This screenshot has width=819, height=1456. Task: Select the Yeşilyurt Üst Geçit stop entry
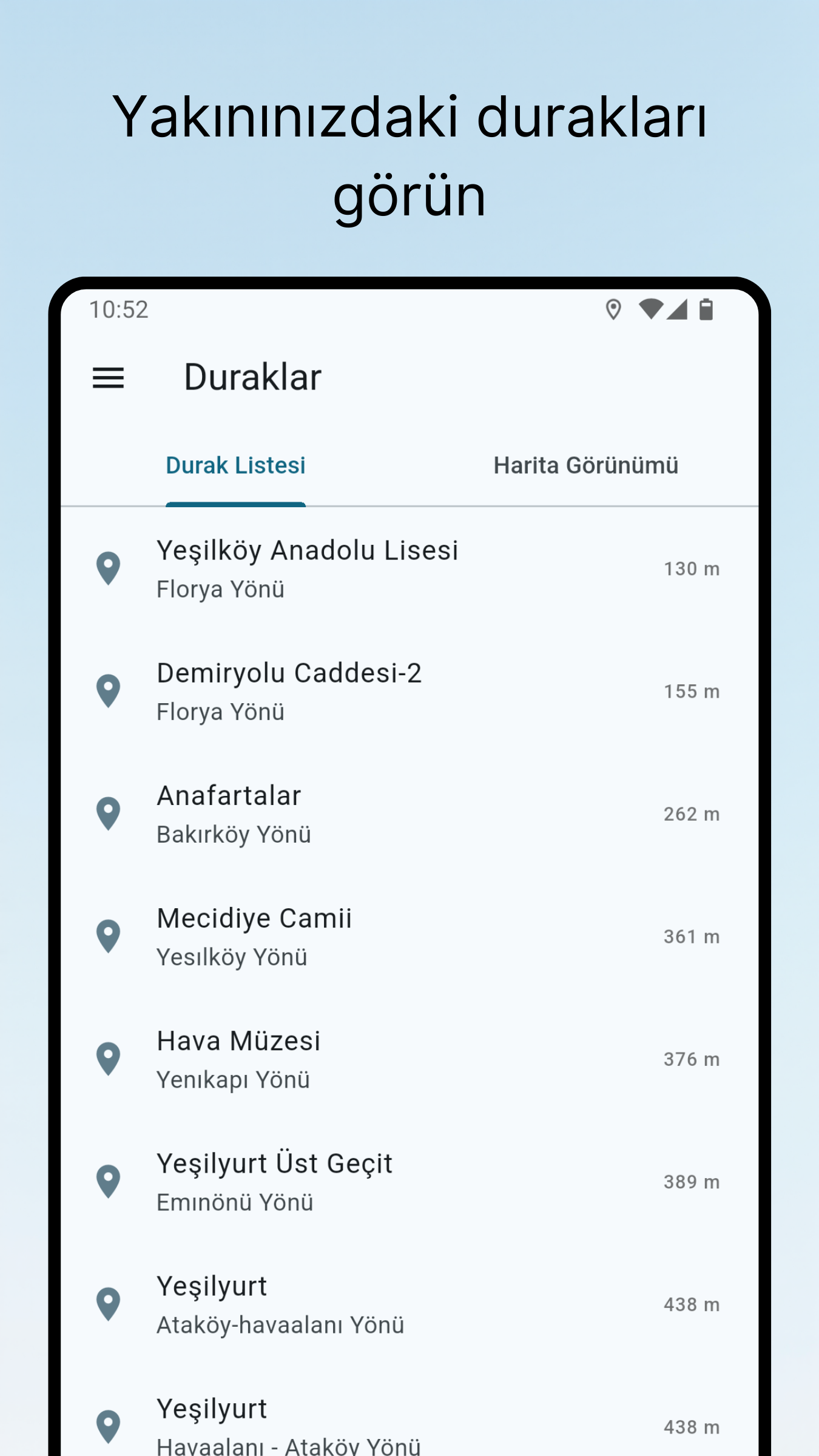click(x=364, y=1182)
